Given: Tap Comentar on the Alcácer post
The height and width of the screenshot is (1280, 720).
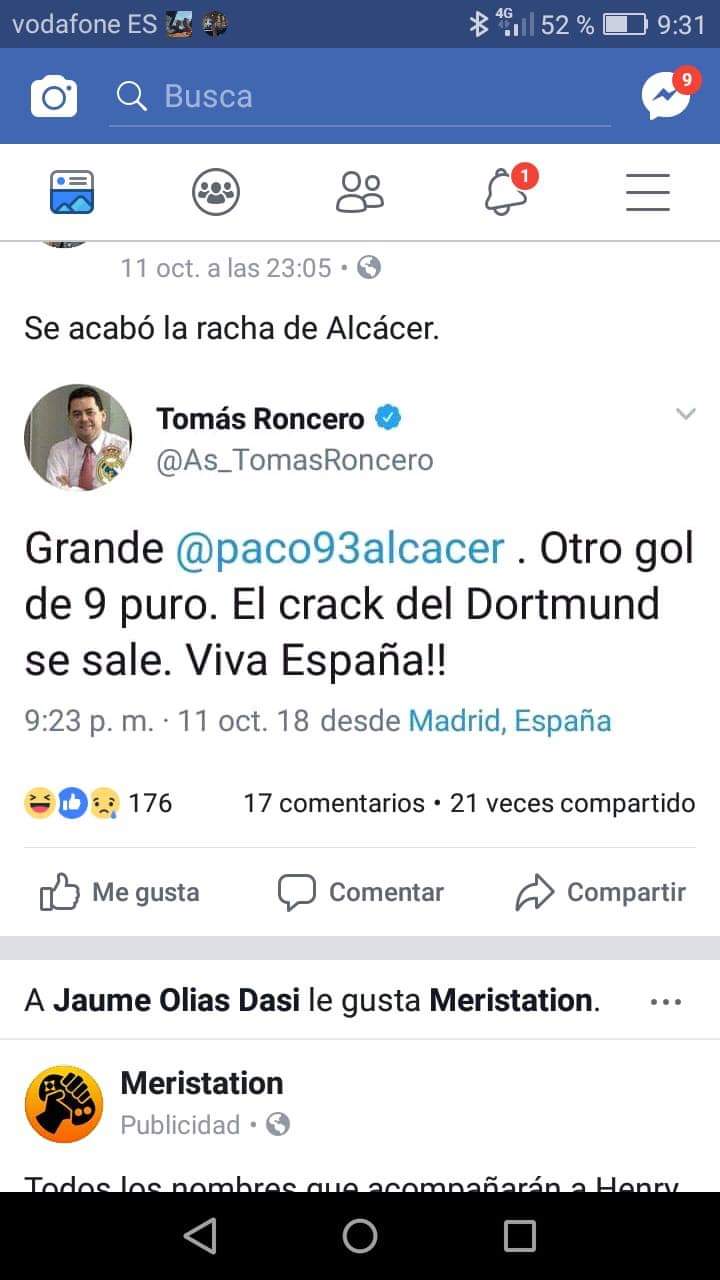Looking at the screenshot, I should click(360, 892).
